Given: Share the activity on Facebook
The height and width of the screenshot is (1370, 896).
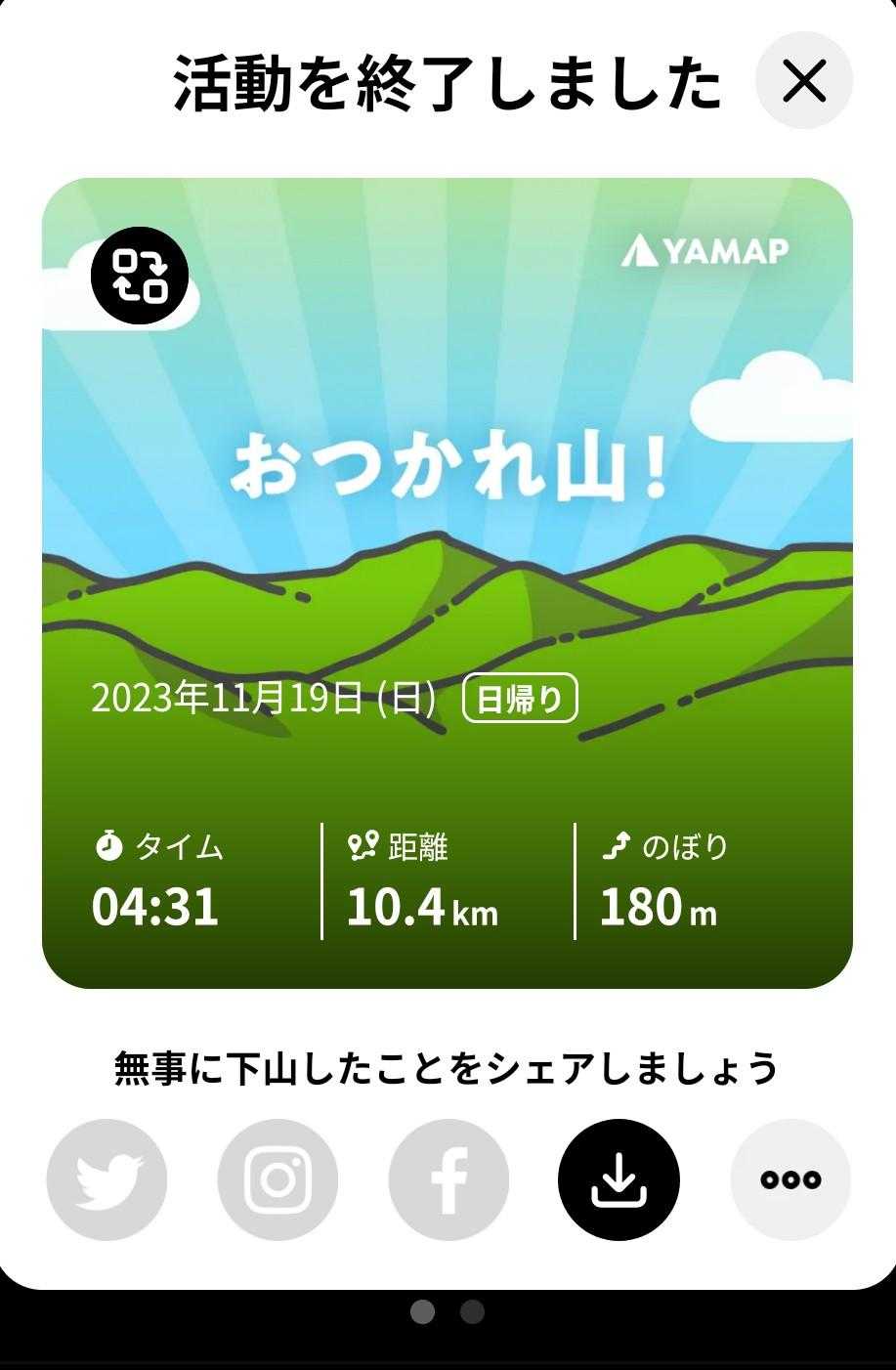Looking at the screenshot, I should (448, 1179).
